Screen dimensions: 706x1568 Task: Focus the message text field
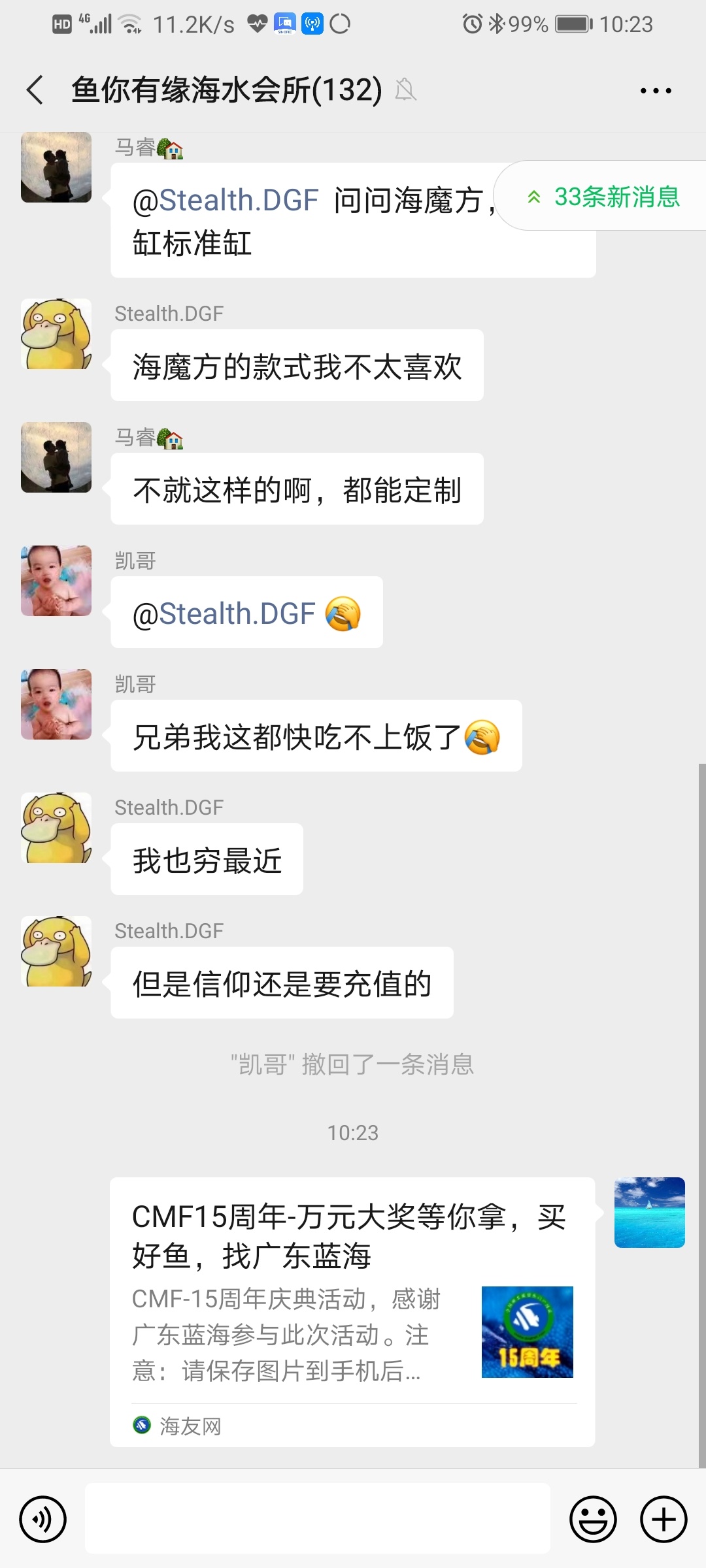(x=317, y=1519)
